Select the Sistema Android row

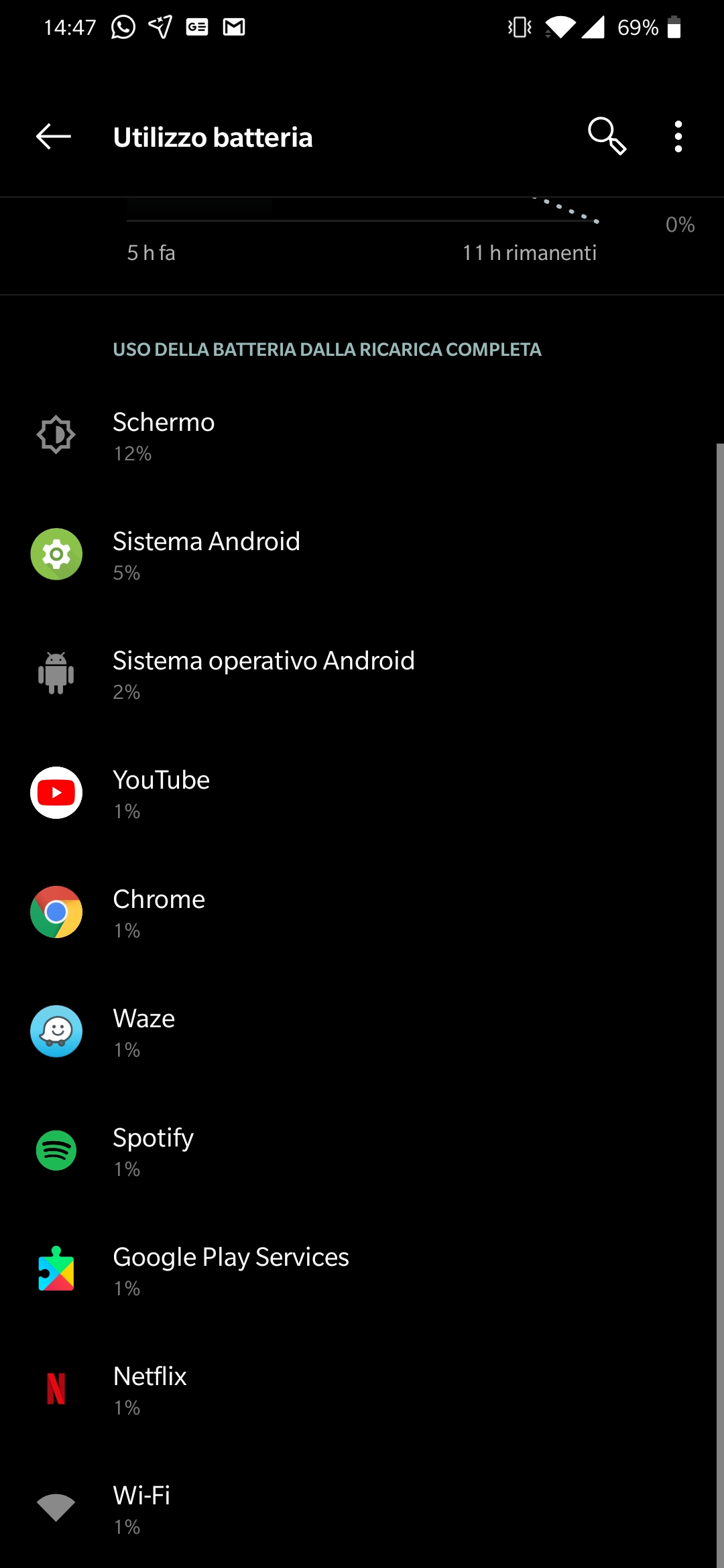tap(362, 555)
